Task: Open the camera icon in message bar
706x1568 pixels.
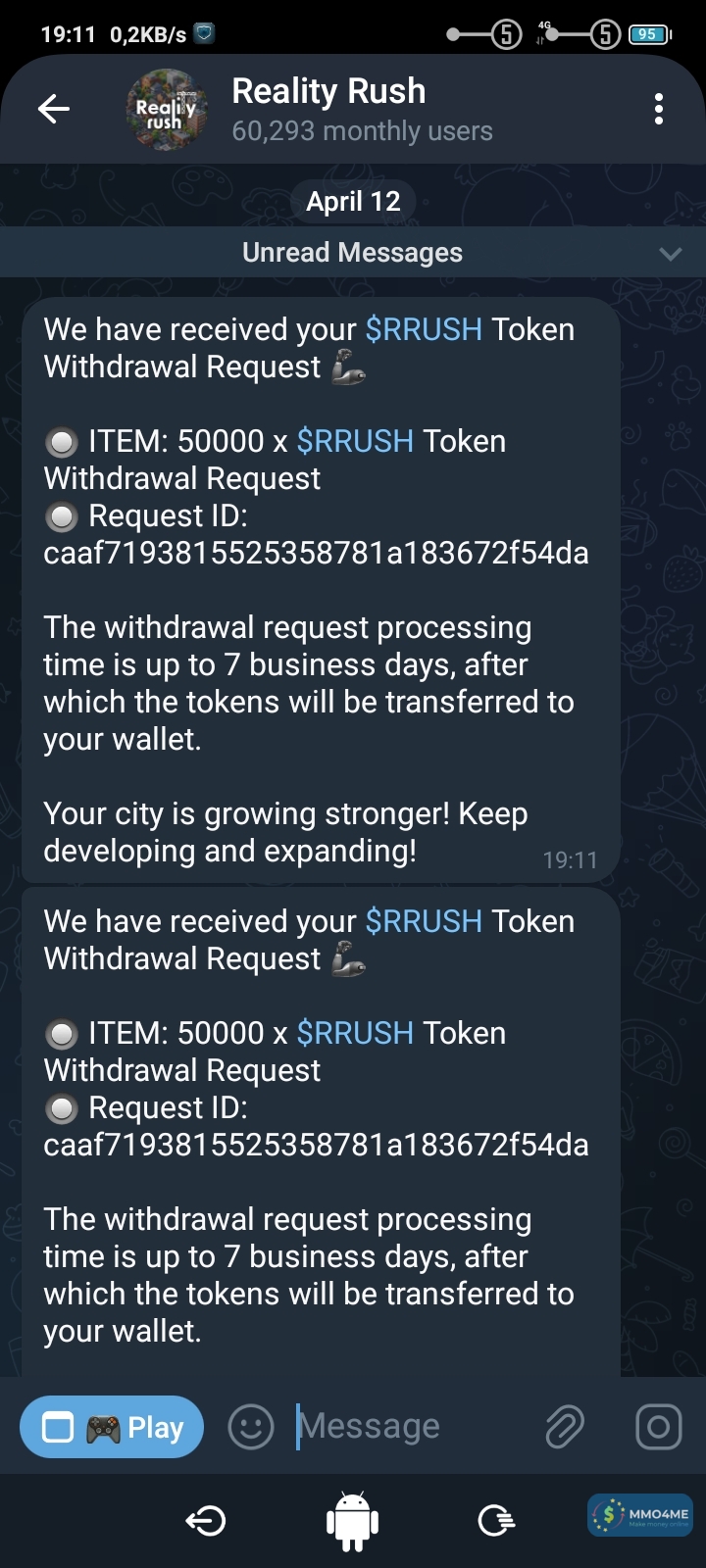Action: [x=658, y=1427]
